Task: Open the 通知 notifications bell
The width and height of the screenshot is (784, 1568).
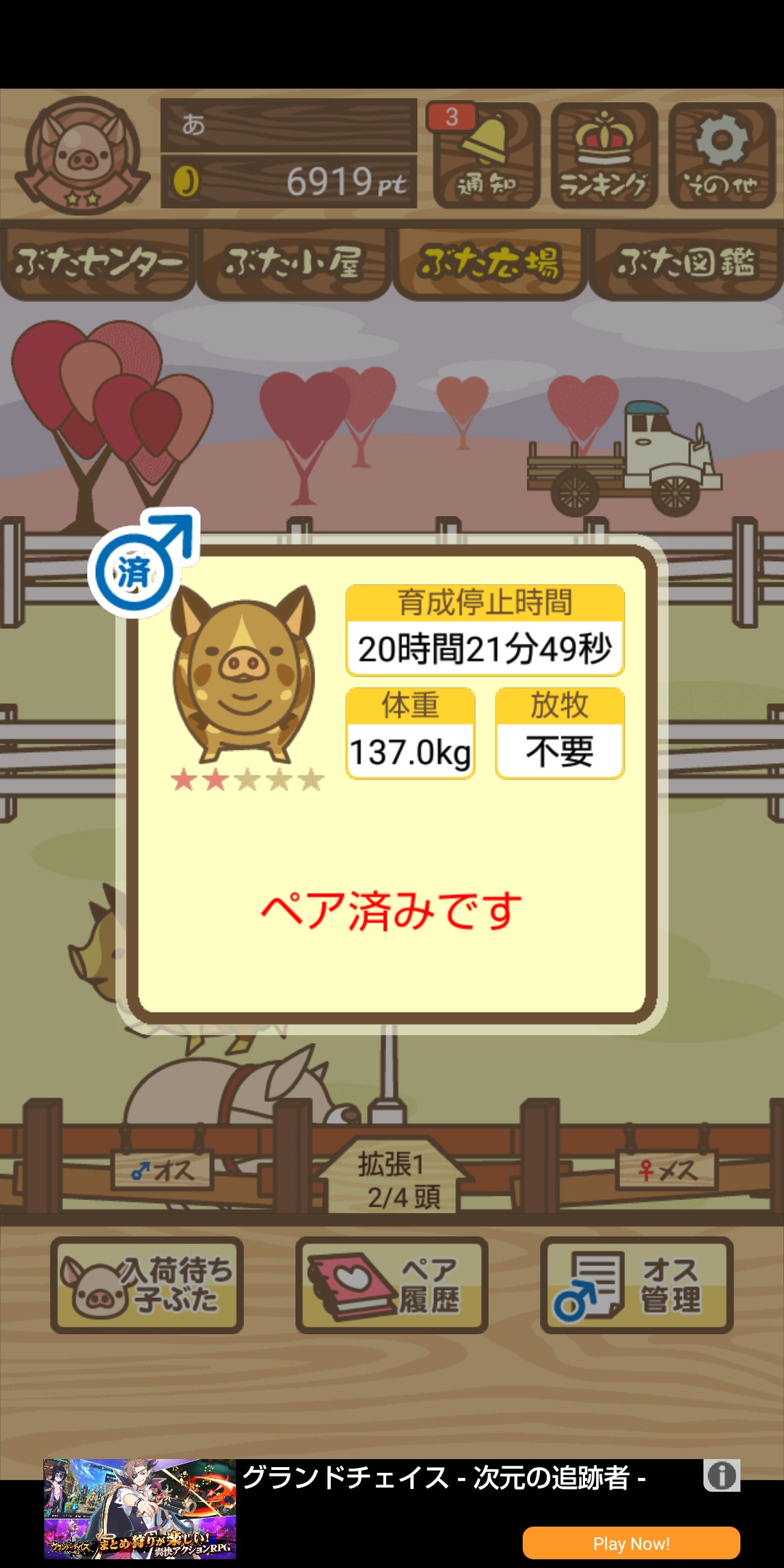Action: (x=486, y=155)
